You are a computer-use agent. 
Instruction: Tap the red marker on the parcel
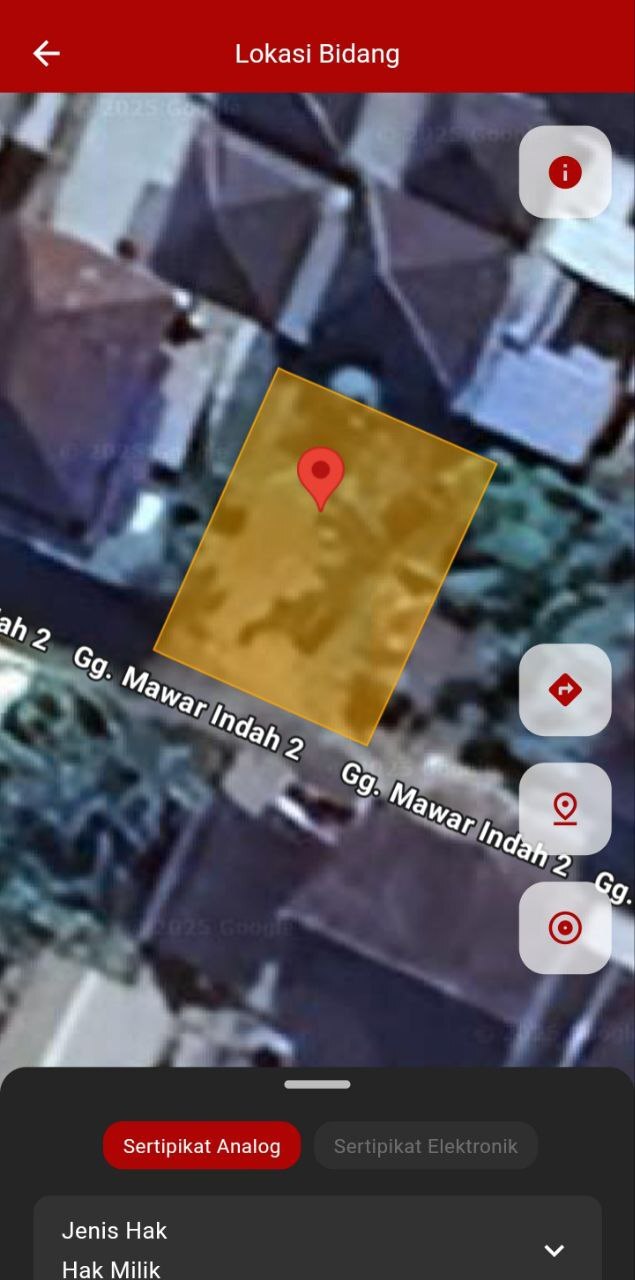[x=320, y=476]
